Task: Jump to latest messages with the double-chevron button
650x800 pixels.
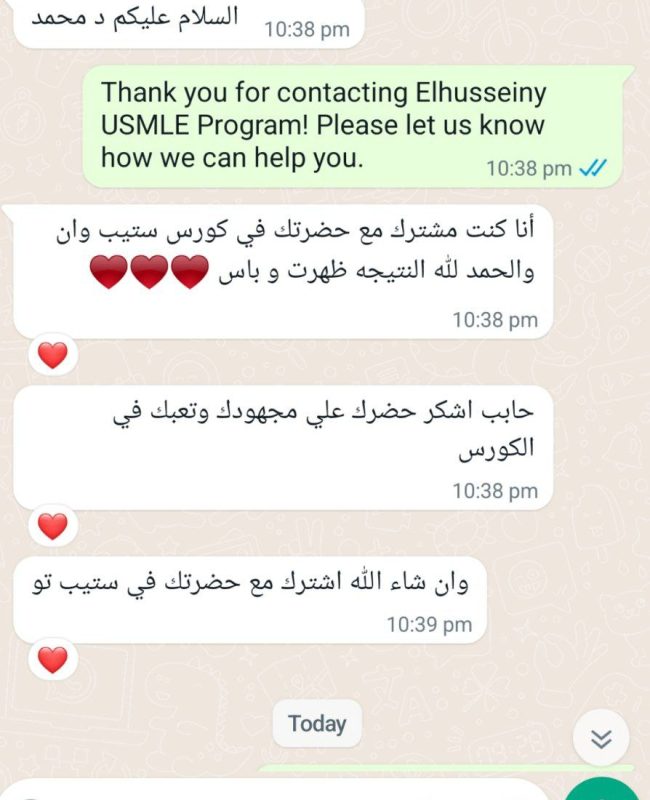Action: (601, 739)
